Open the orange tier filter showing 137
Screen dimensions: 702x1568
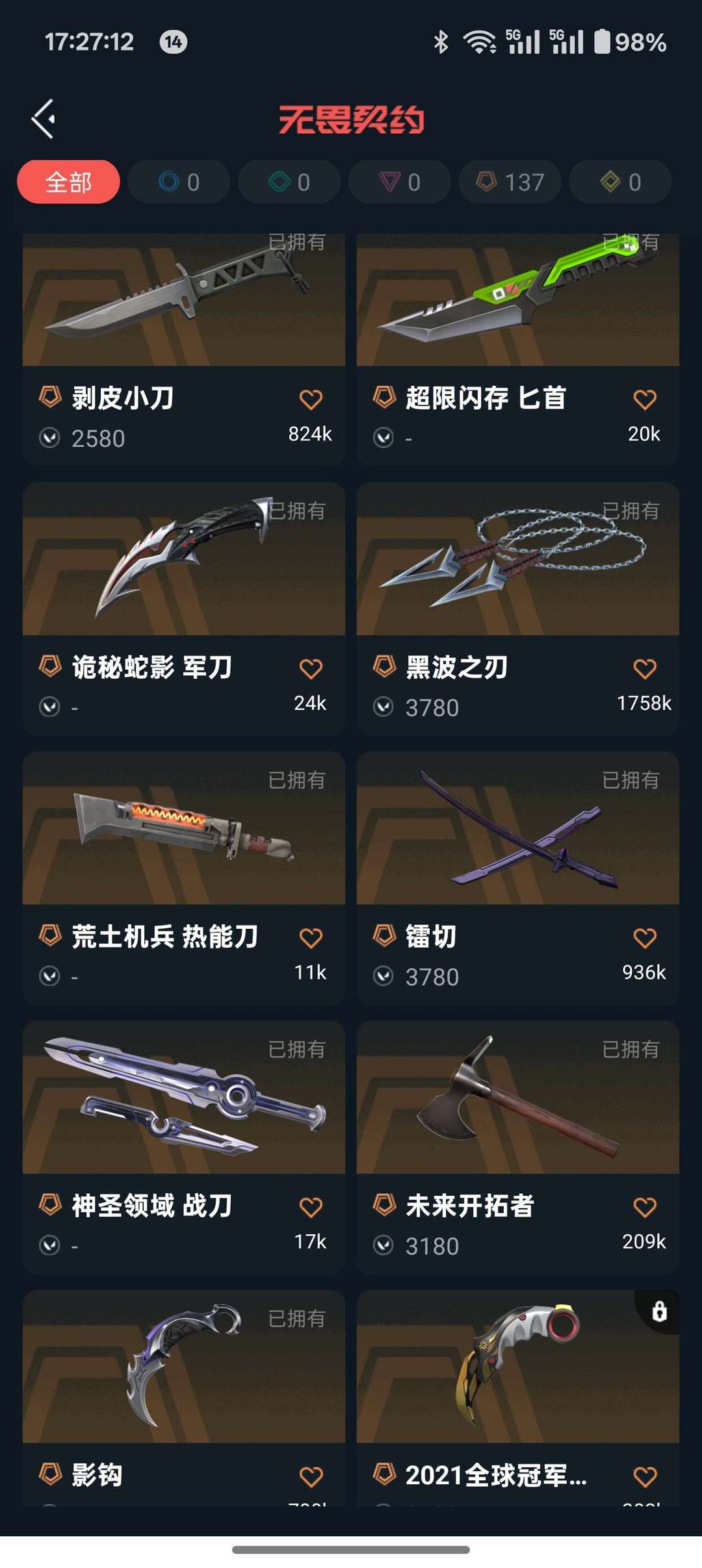coord(510,182)
